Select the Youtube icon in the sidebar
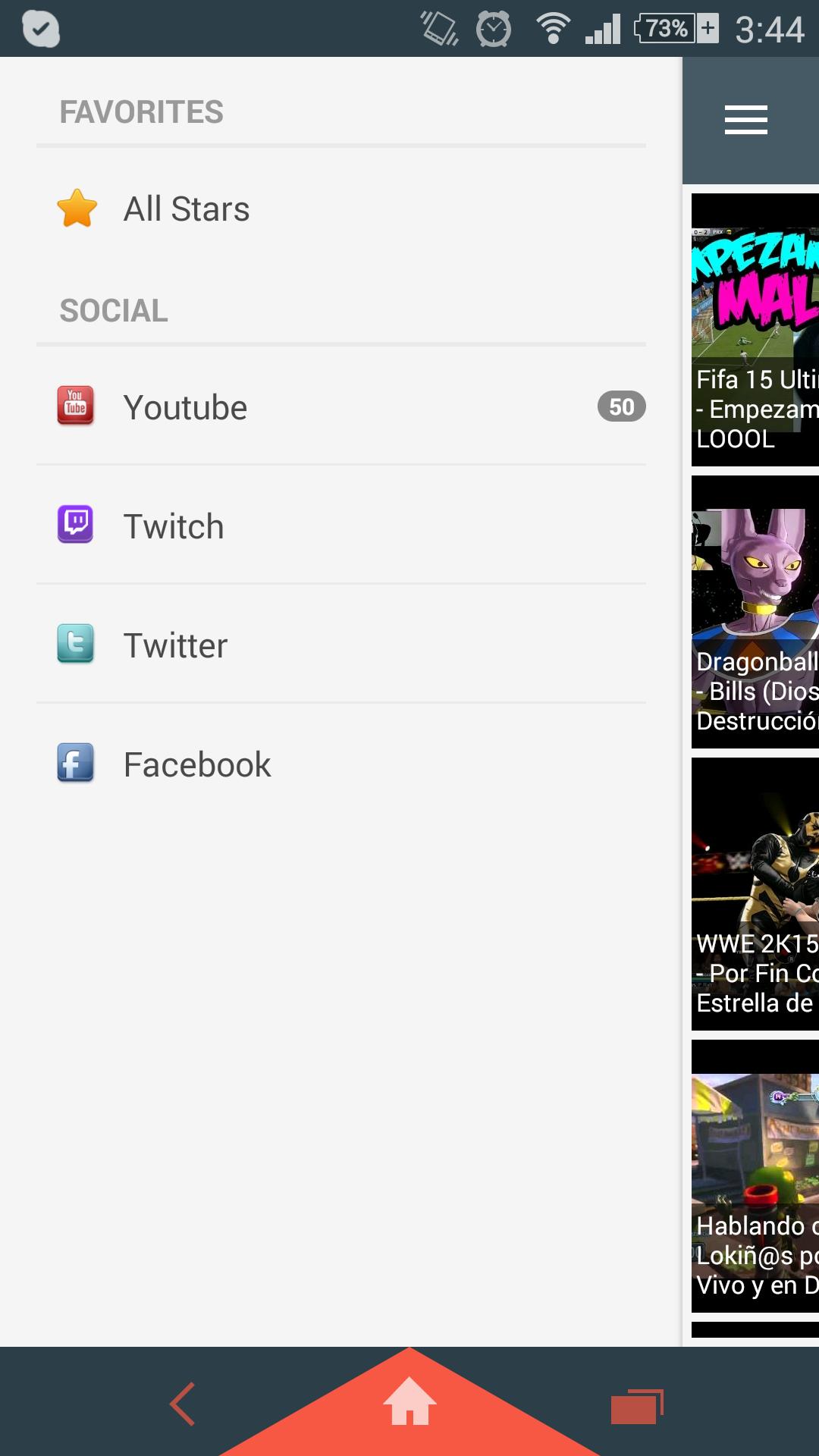The width and height of the screenshot is (819, 1456). (x=76, y=406)
